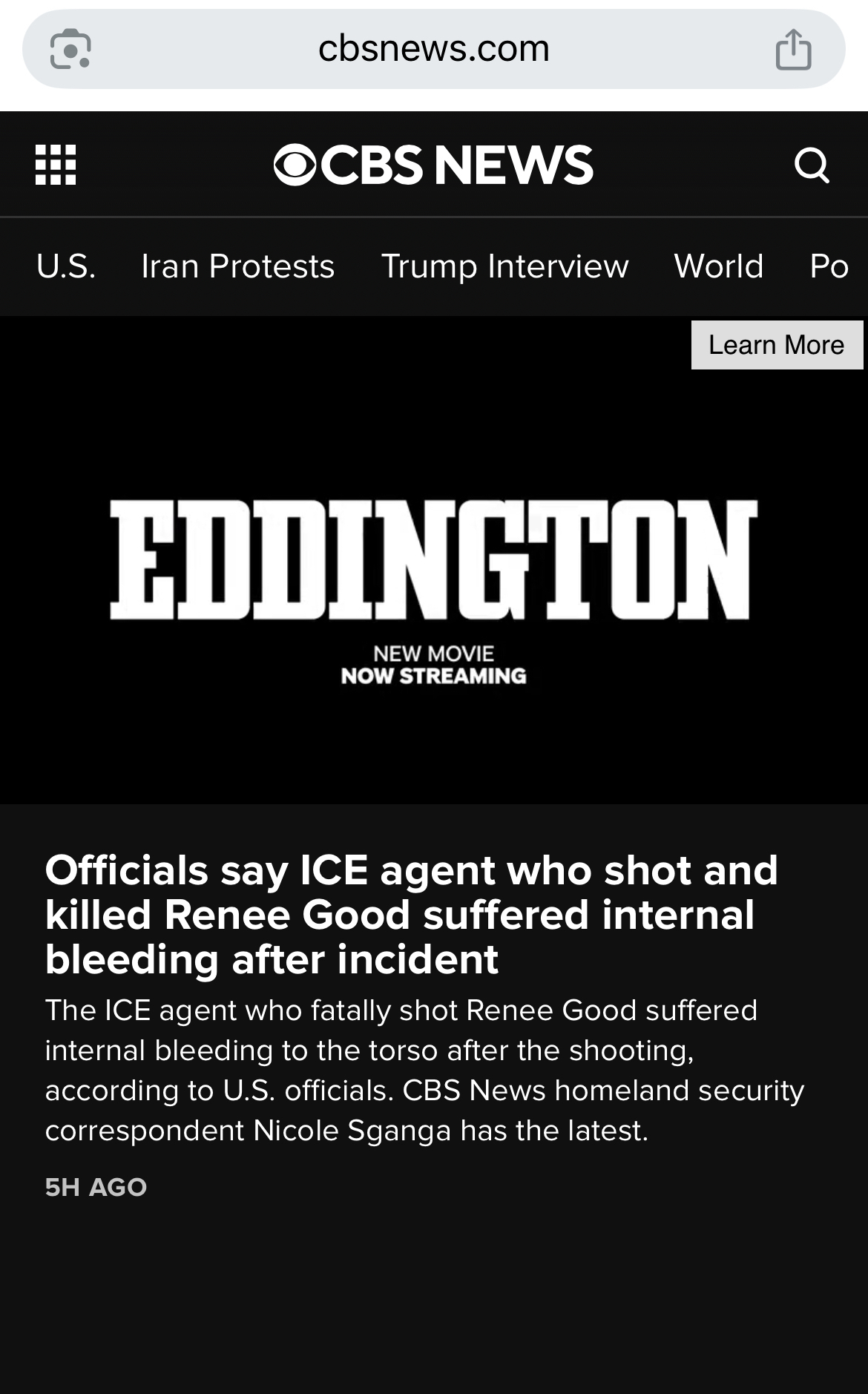The image size is (868, 1394).
Task: Tap the cbsnews.com address bar
Action: (x=433, y=49)
